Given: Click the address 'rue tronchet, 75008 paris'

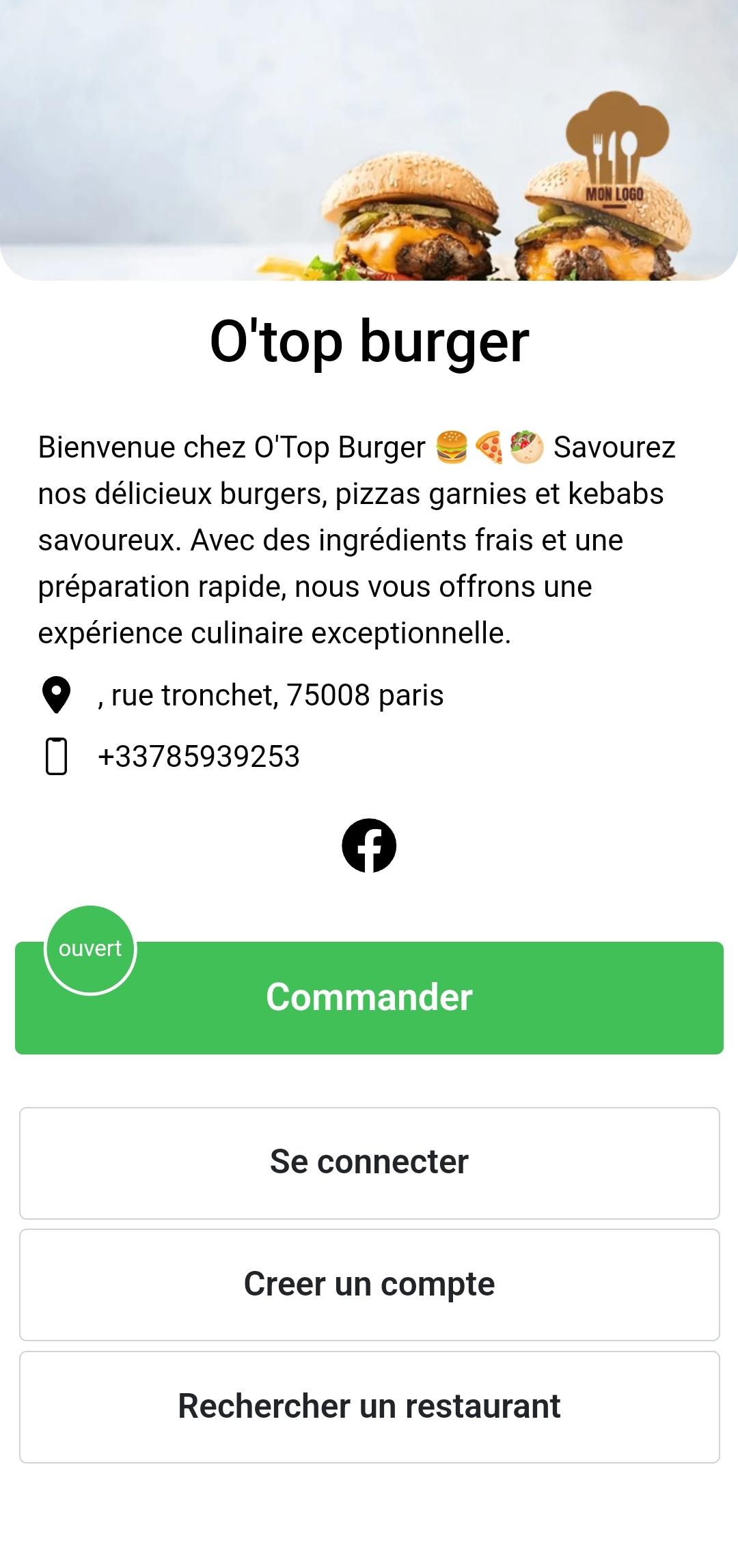Looking at the screenshot, I should point(270,696).
